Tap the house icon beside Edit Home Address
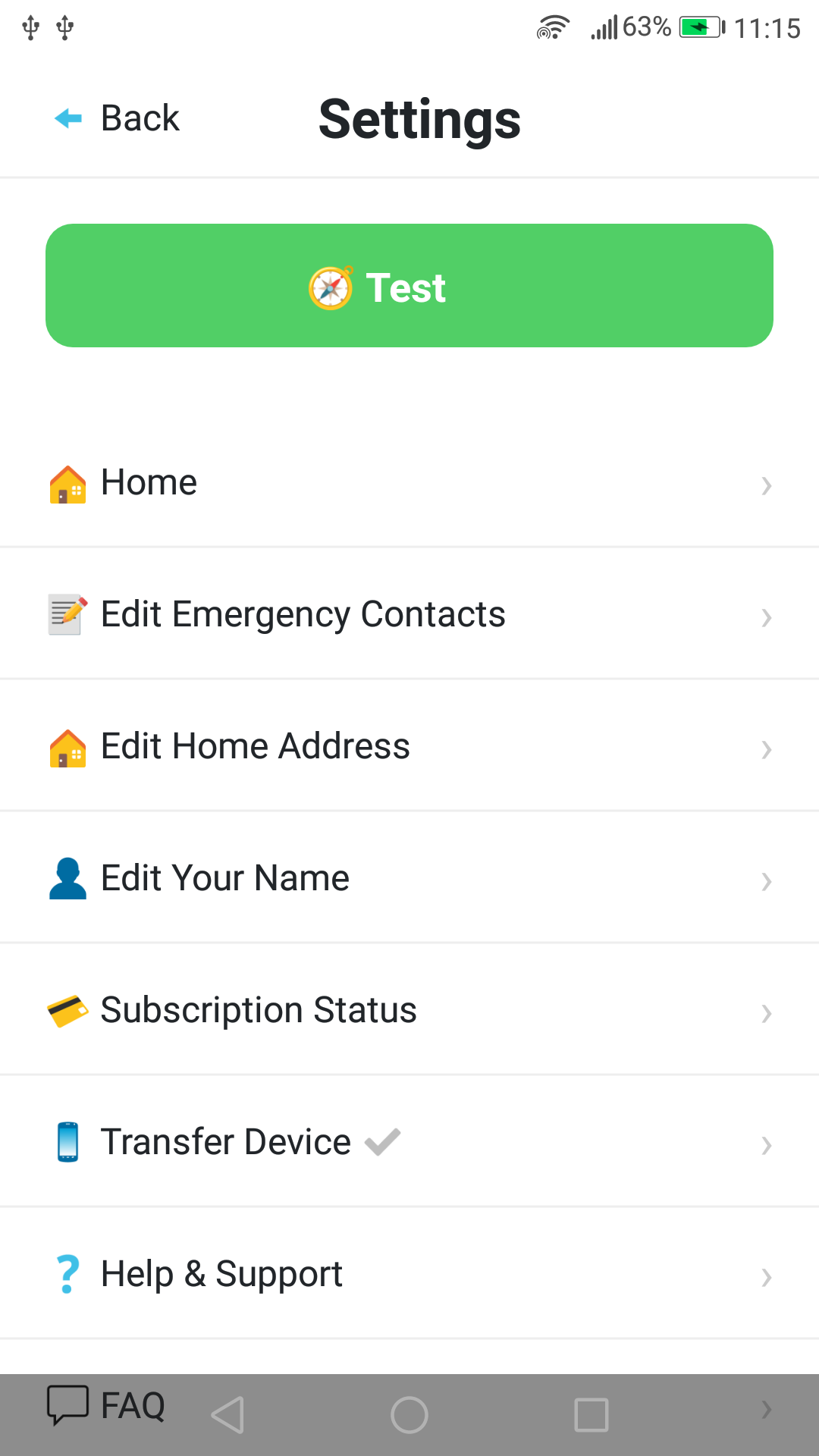The image size is (819, 1456). (67, 746)
